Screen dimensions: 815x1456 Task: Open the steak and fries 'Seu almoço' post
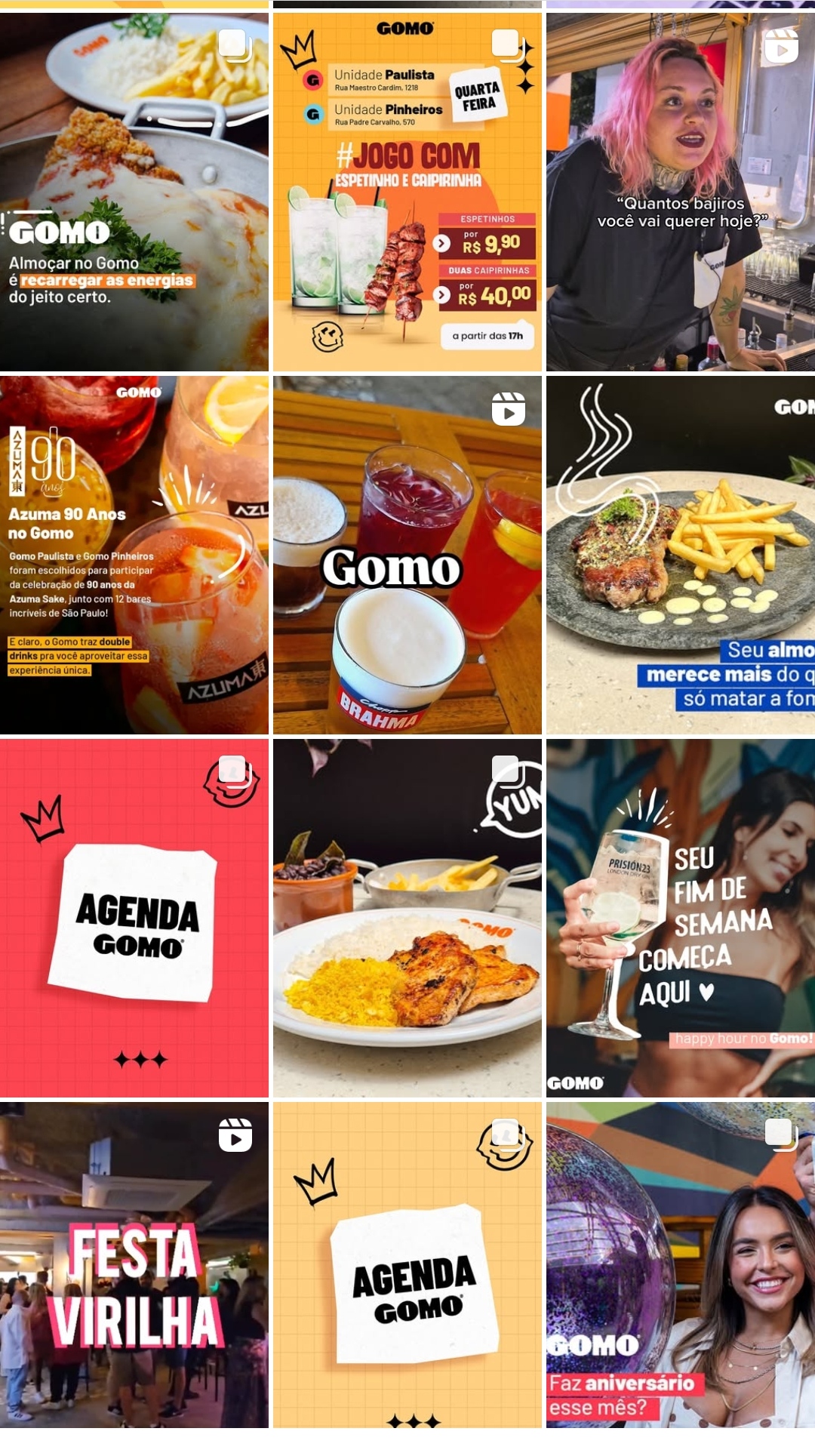[x=681, y=555]
